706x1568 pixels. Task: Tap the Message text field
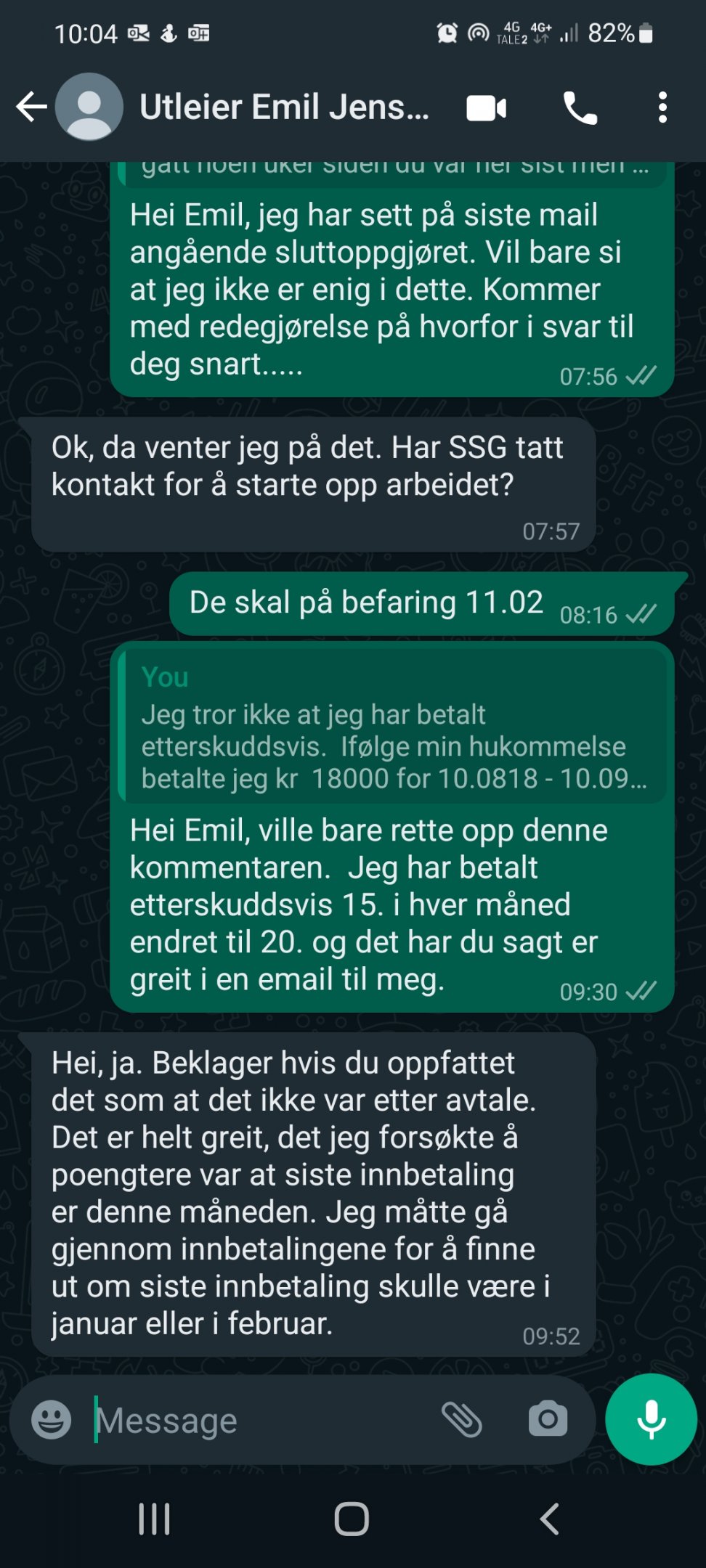click(x=261, y=1420)
